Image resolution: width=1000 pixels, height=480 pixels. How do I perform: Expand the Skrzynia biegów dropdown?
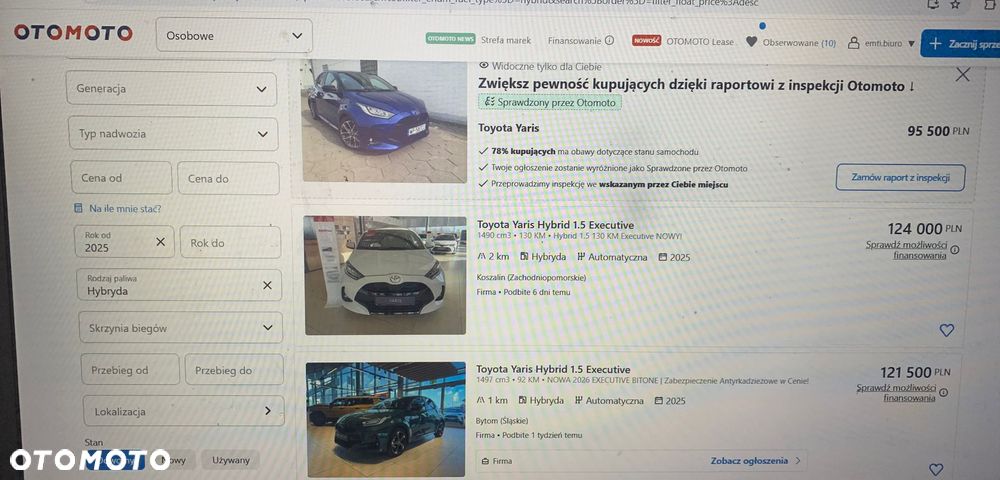coord(180,327)
